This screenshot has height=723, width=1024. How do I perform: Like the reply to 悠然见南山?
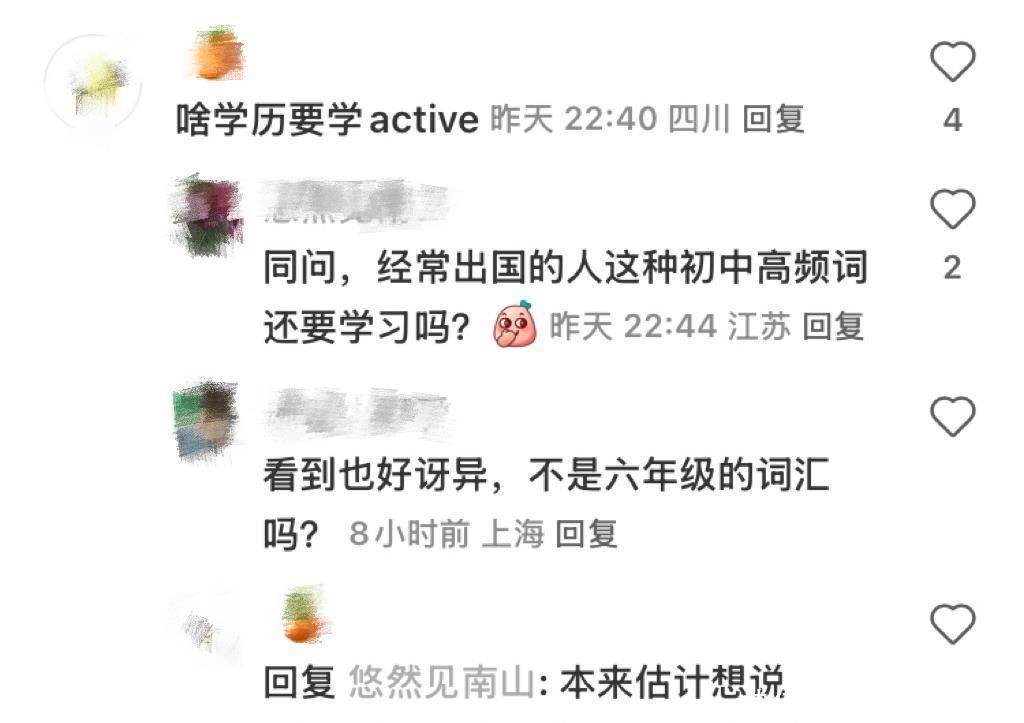[x=952, y=625]
